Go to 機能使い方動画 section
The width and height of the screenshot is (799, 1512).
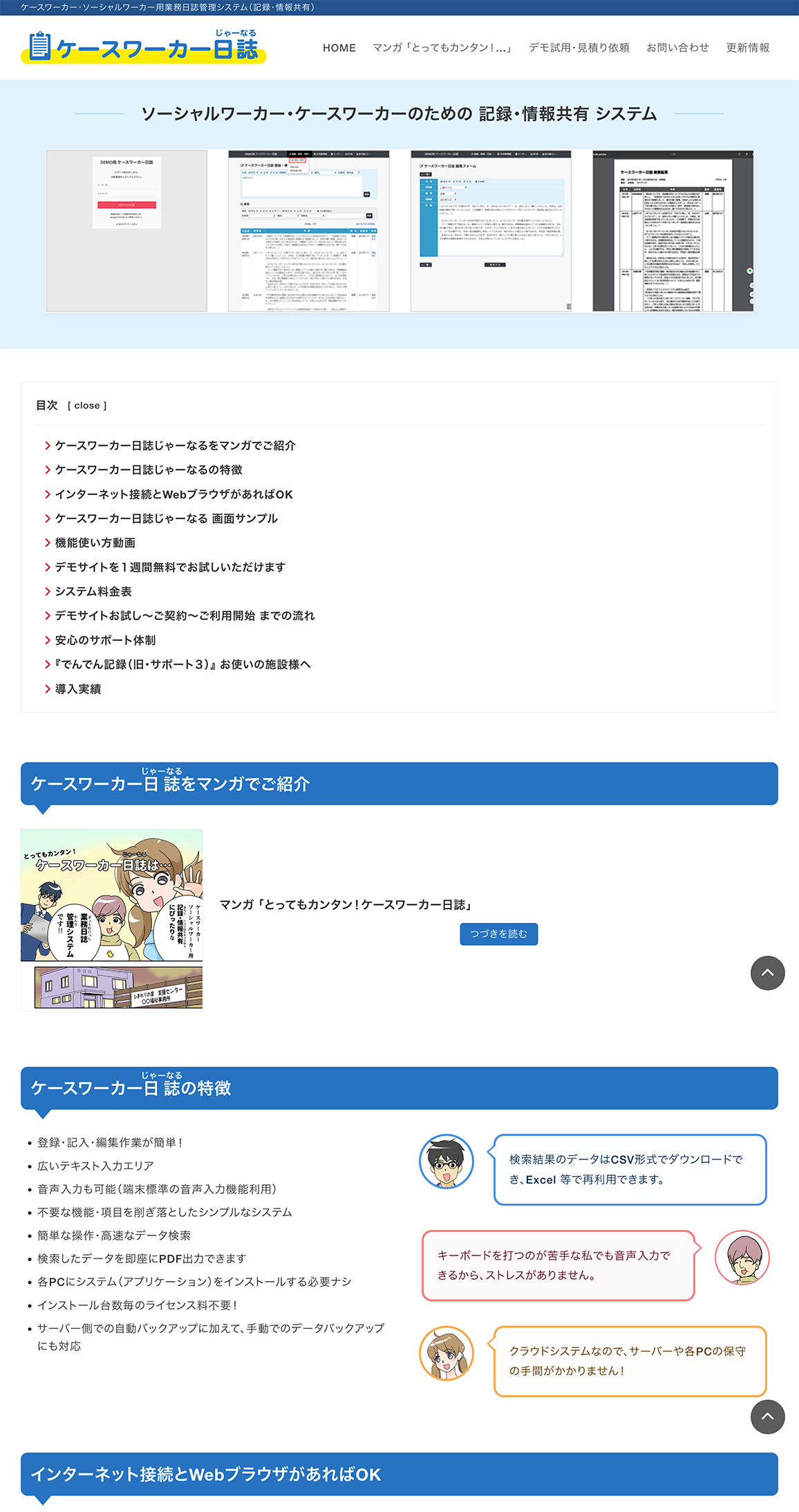coord(95,543)
